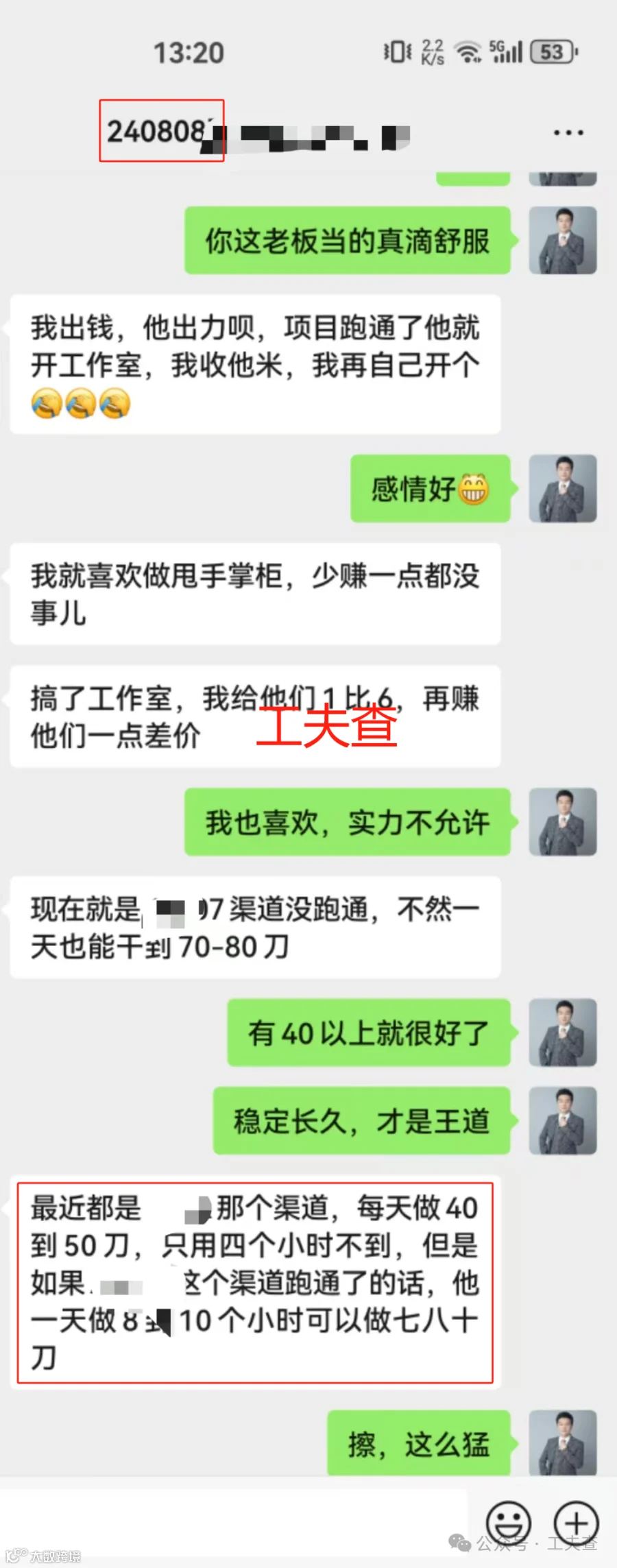The image size is (617, 1568).
Task: Open avatar next to "有40以上就很好了"
Action: click(x=563, y=1033)
